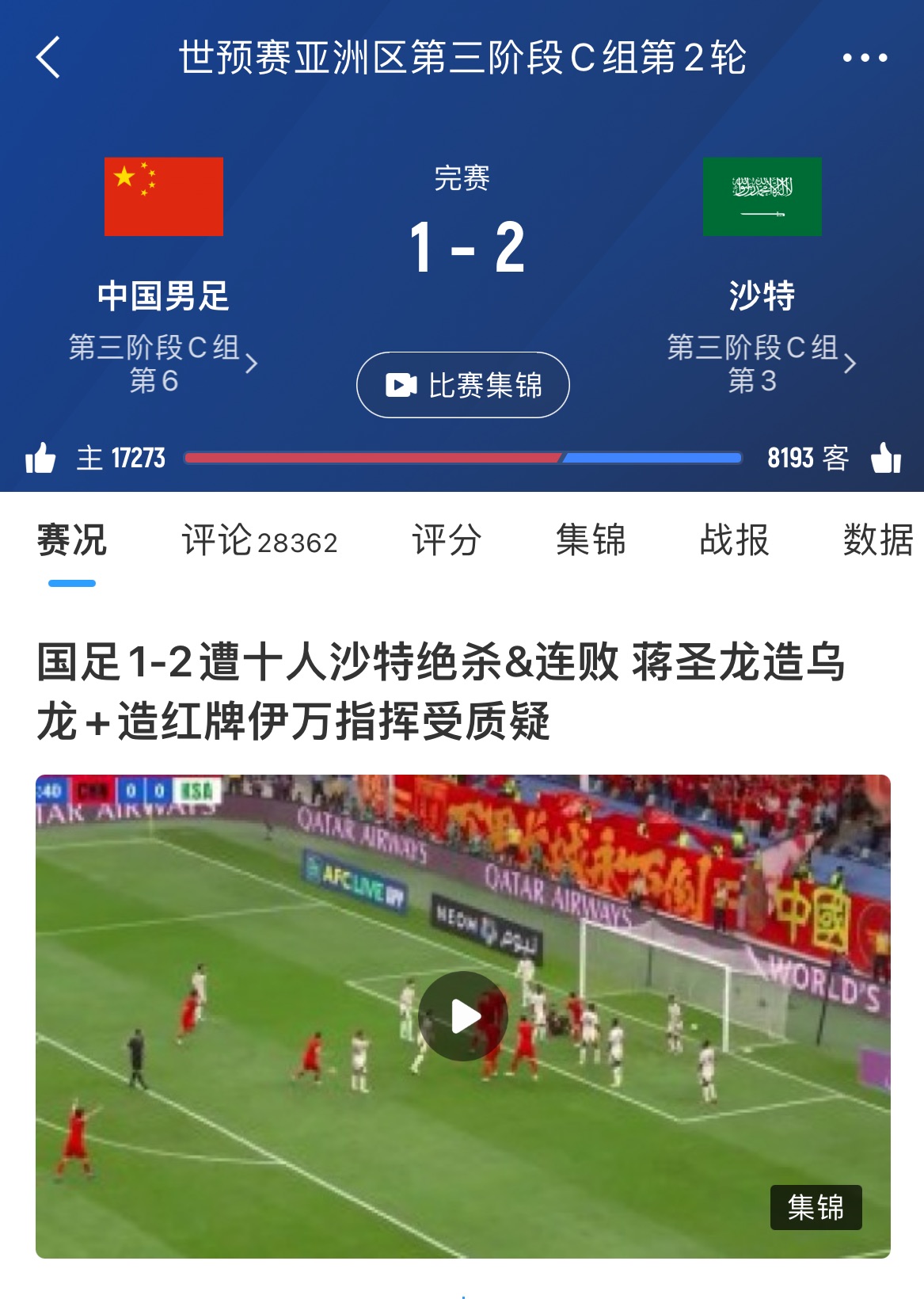Switch to the 数据 stats tab
Viewport: 924px width, 1299px height.
pyautogui.click(x=877, y=541)
